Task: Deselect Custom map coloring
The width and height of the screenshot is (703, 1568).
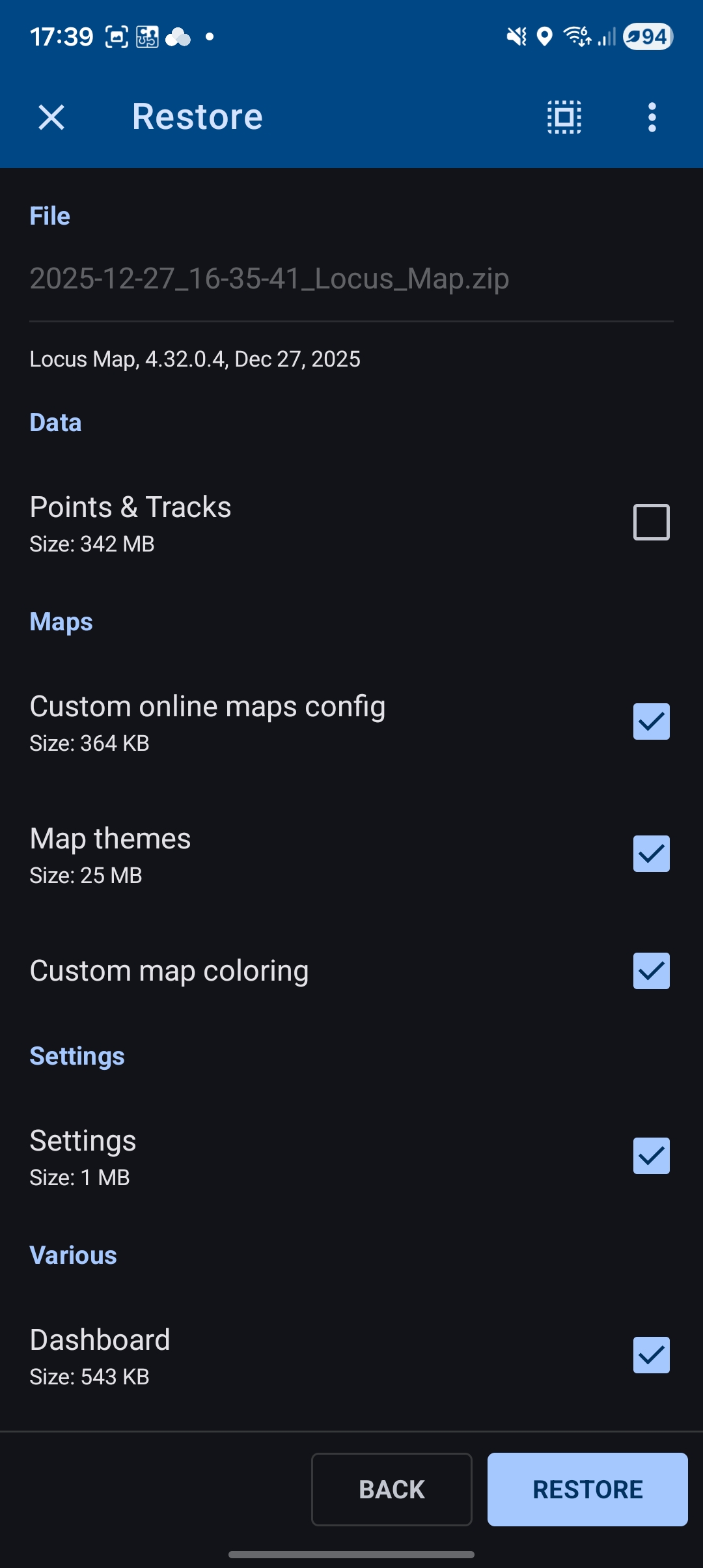Action: pyautogui.click(x=651, y=971)
